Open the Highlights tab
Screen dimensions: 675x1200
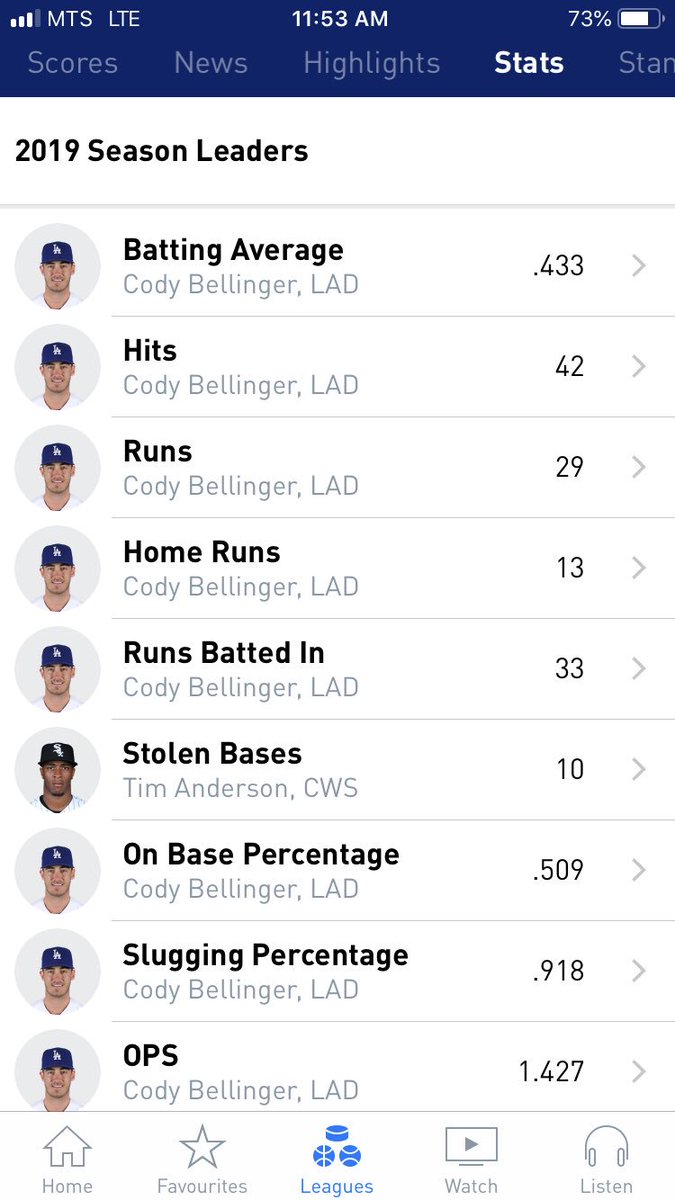[x=372, y=63]
